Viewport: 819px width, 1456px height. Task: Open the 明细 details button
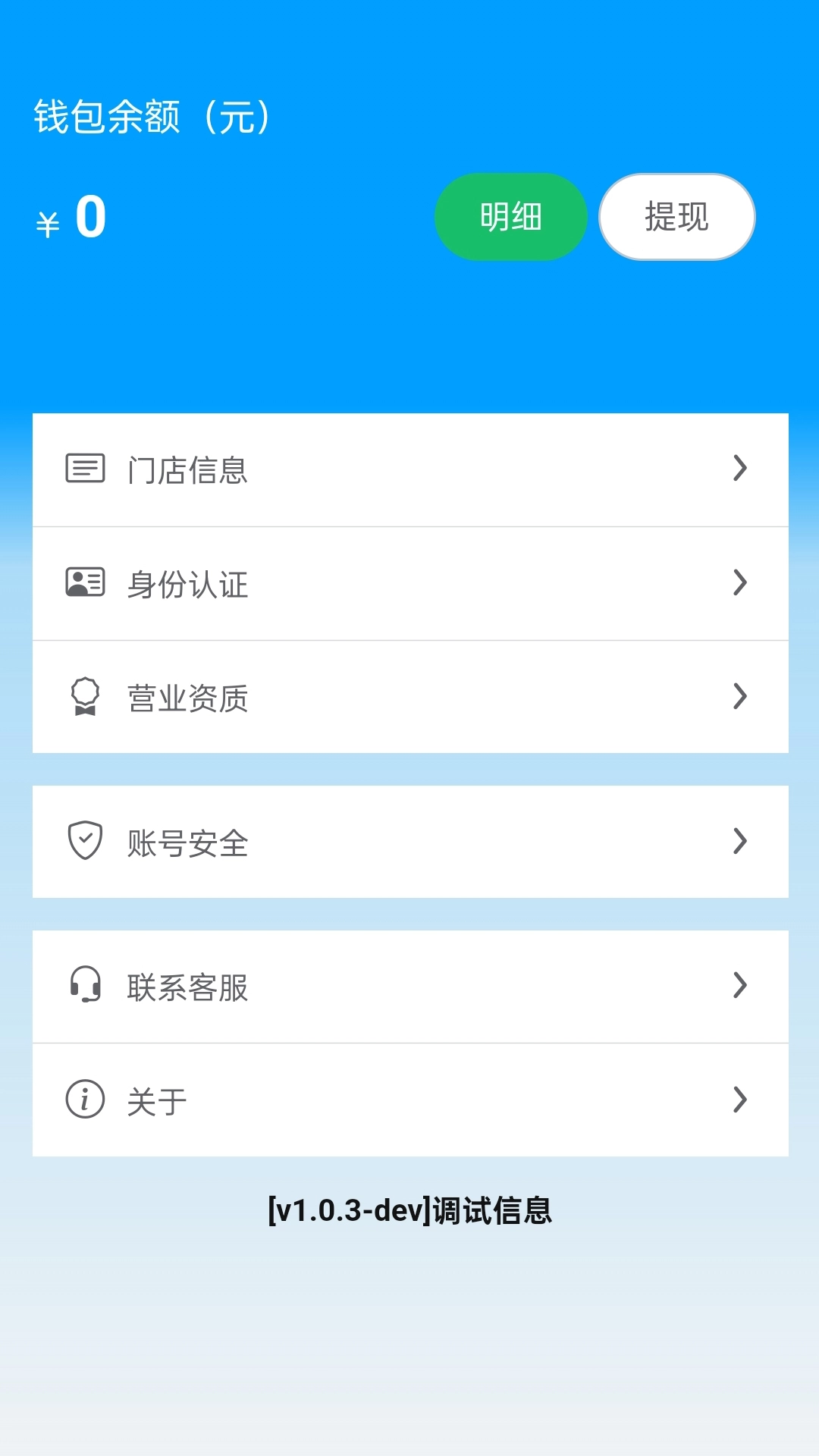(x=511, y=217)
